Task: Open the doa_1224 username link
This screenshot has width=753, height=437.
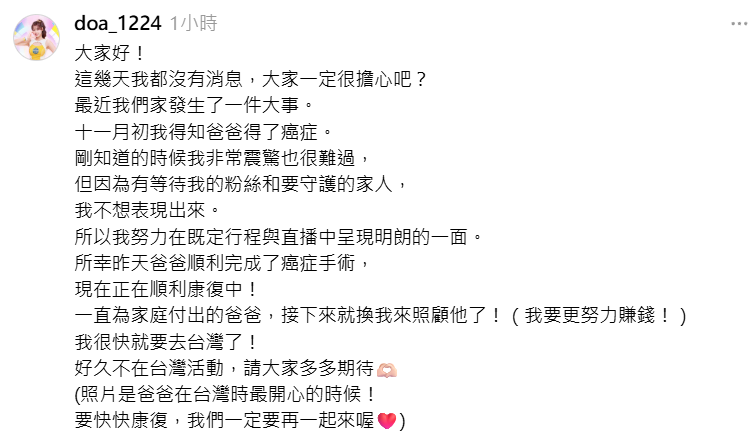Action: click(x=119, y=23)
